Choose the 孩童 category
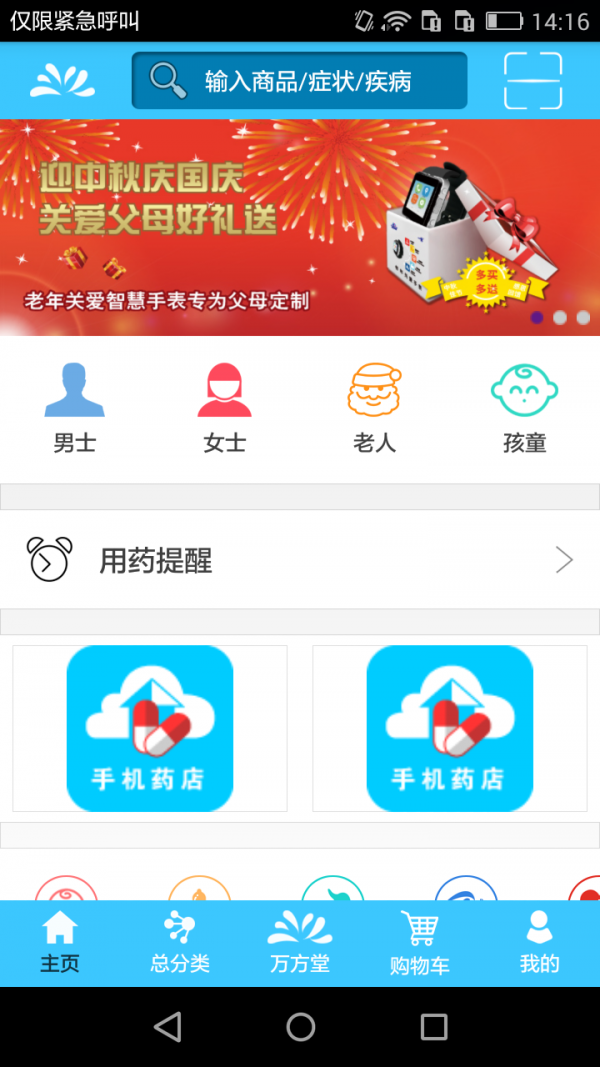 [x=524, y=407]
